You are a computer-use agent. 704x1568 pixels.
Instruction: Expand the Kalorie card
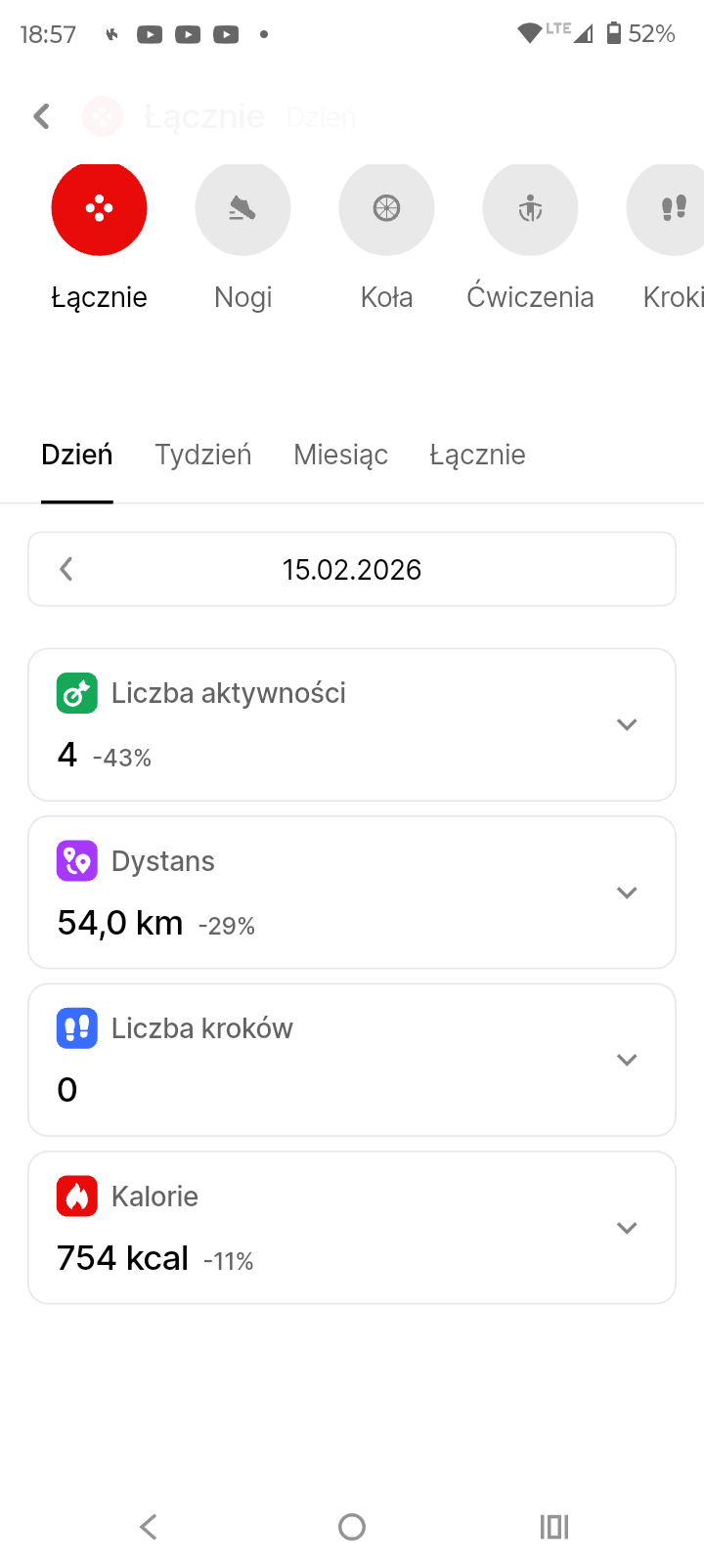pyautogui.click(x=627, y=1228)
